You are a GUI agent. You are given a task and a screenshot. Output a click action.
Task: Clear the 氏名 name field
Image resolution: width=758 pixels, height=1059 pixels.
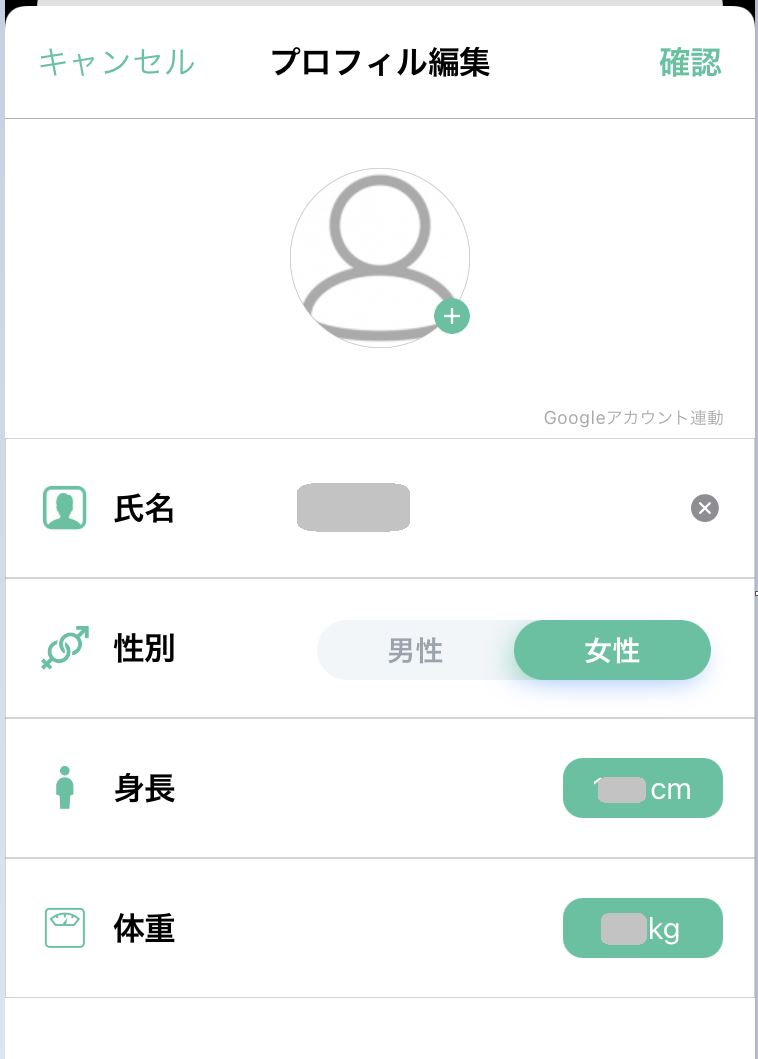[705, 508]
